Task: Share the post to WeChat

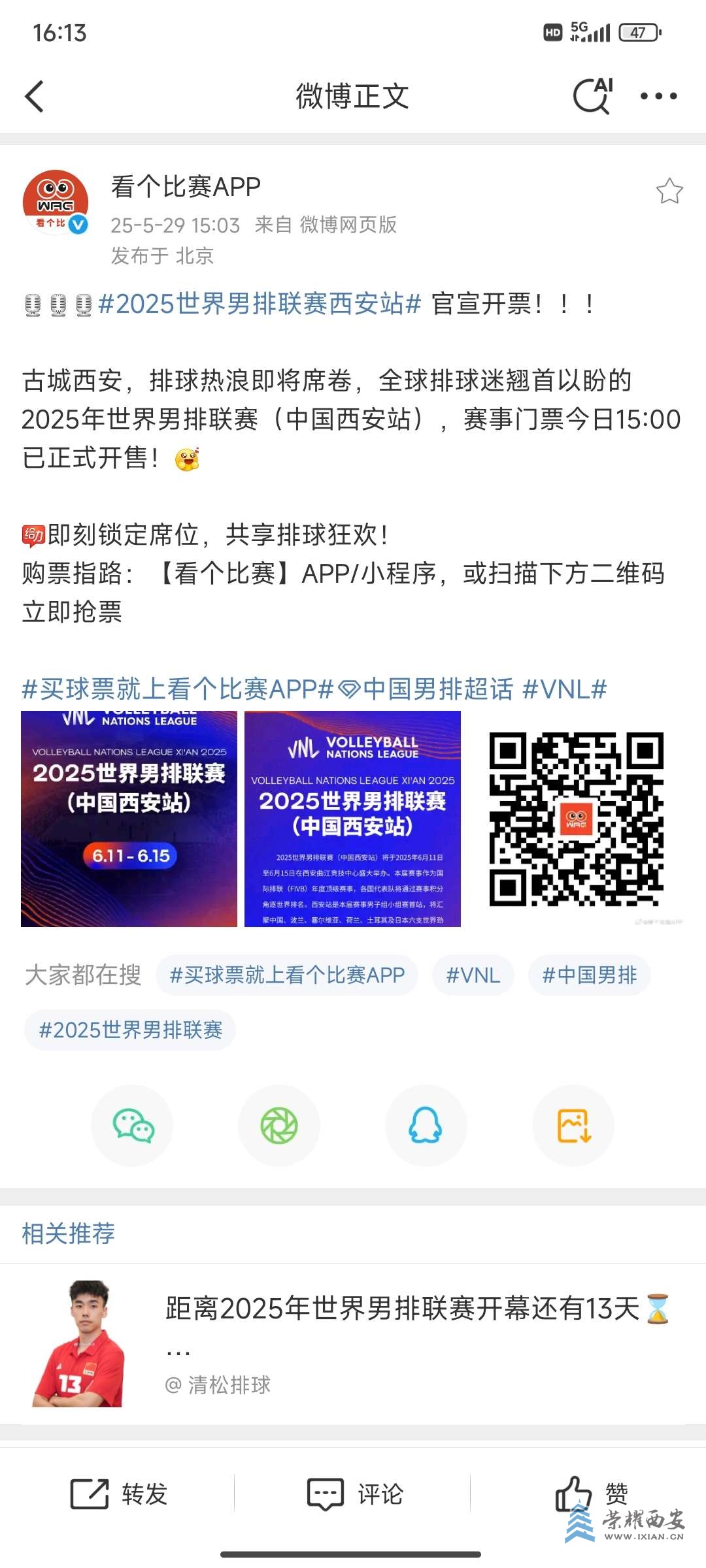Action: 133,1126
